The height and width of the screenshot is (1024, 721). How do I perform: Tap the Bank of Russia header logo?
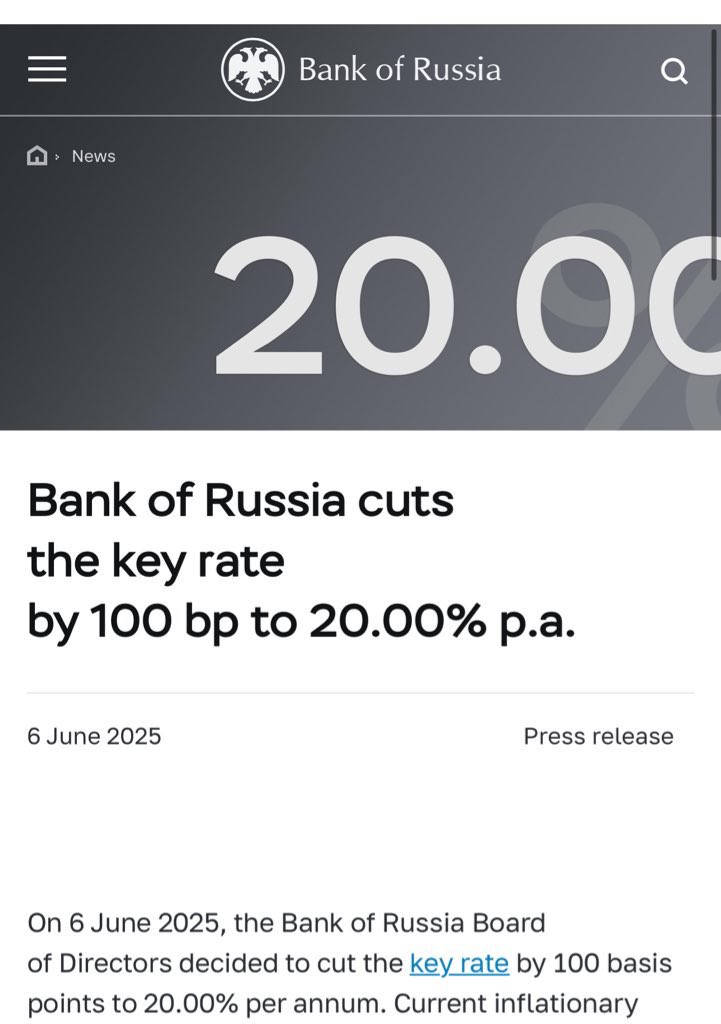(x=360, y=69)
